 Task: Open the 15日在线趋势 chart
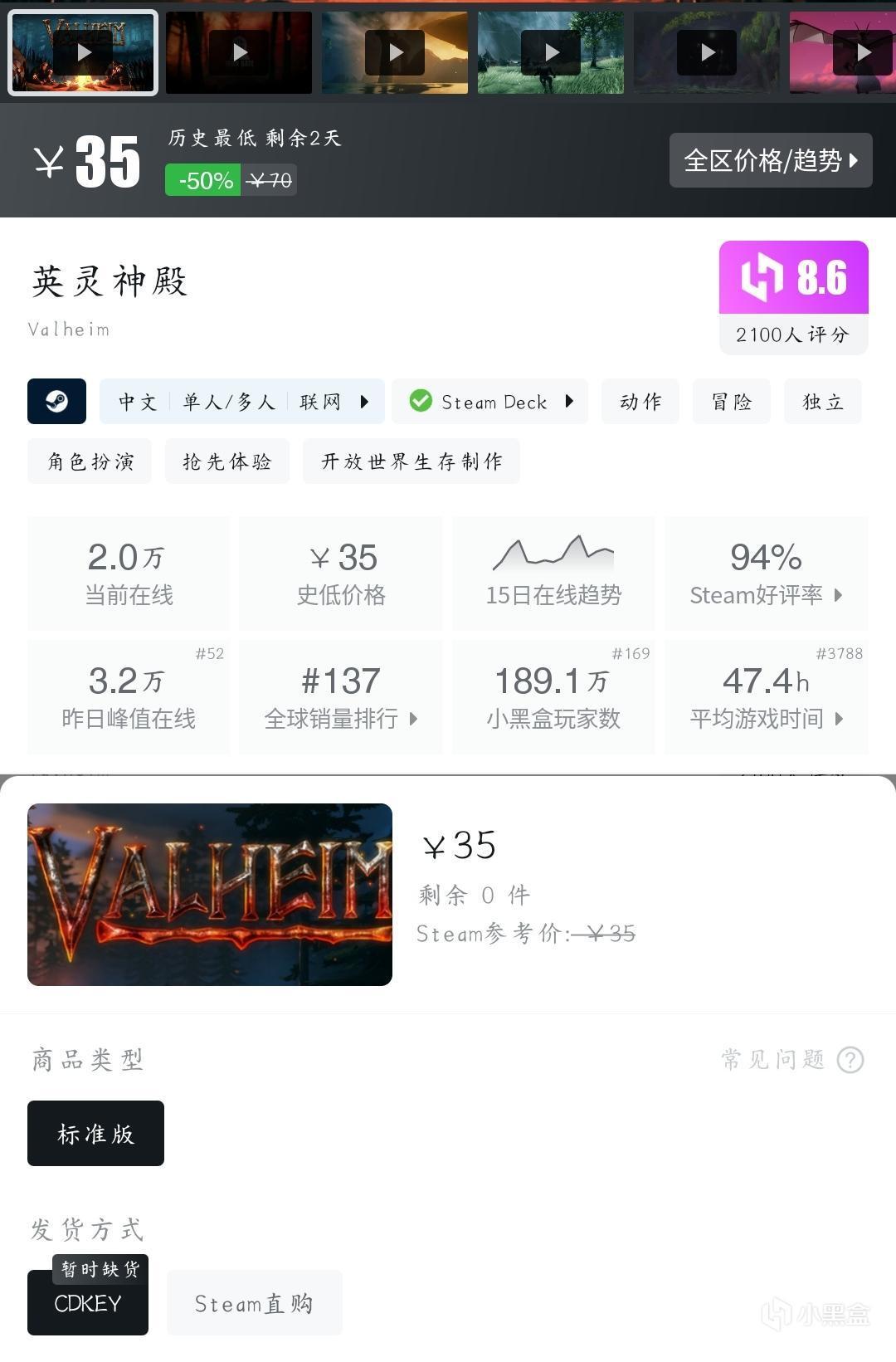coord(553,573)
